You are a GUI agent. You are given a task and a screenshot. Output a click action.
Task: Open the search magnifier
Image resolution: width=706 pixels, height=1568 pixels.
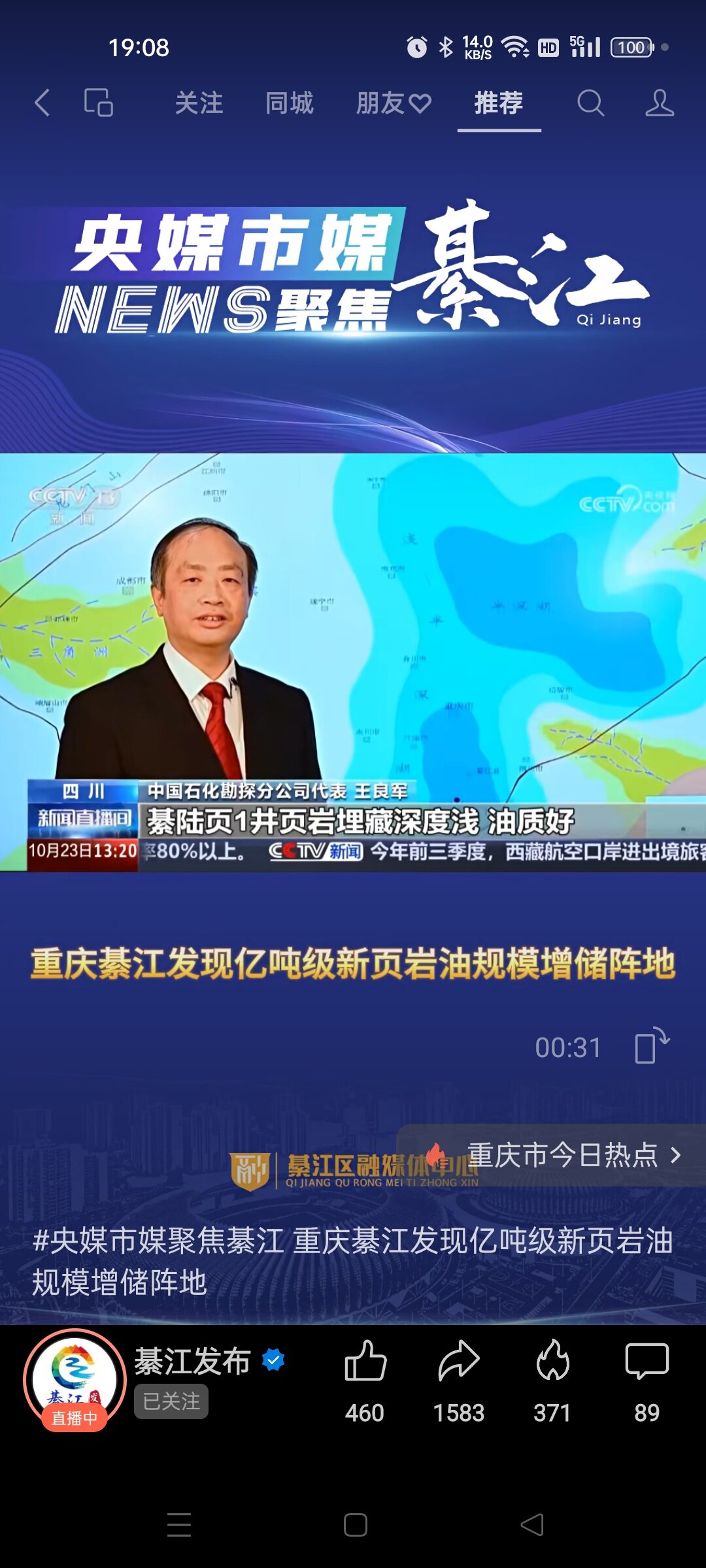(x=590, y=103)
